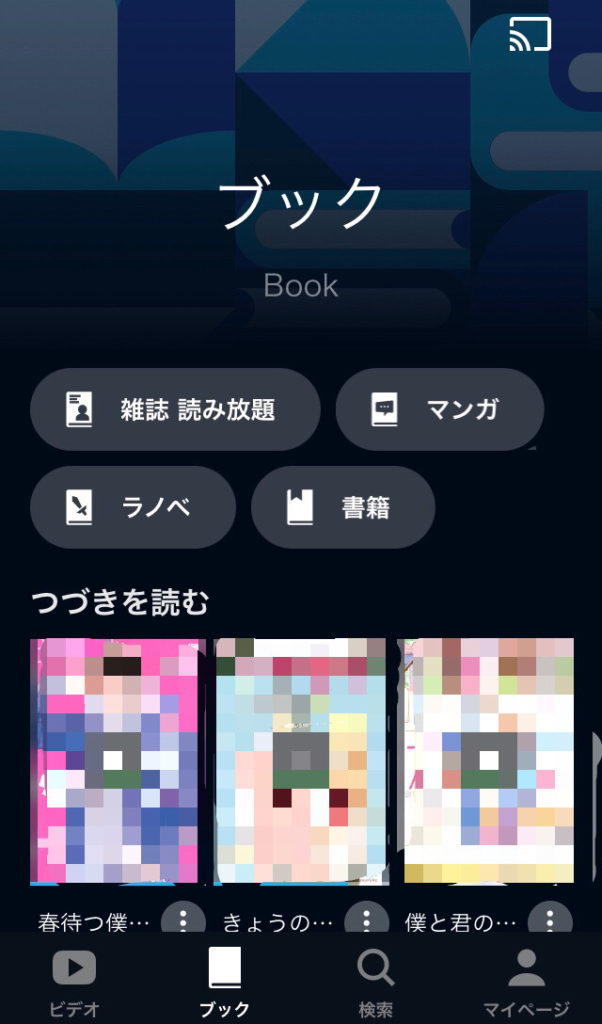Viewport: 602px width, 1024px height.
Task: Go to the 検索 tab
Action: 376,982
